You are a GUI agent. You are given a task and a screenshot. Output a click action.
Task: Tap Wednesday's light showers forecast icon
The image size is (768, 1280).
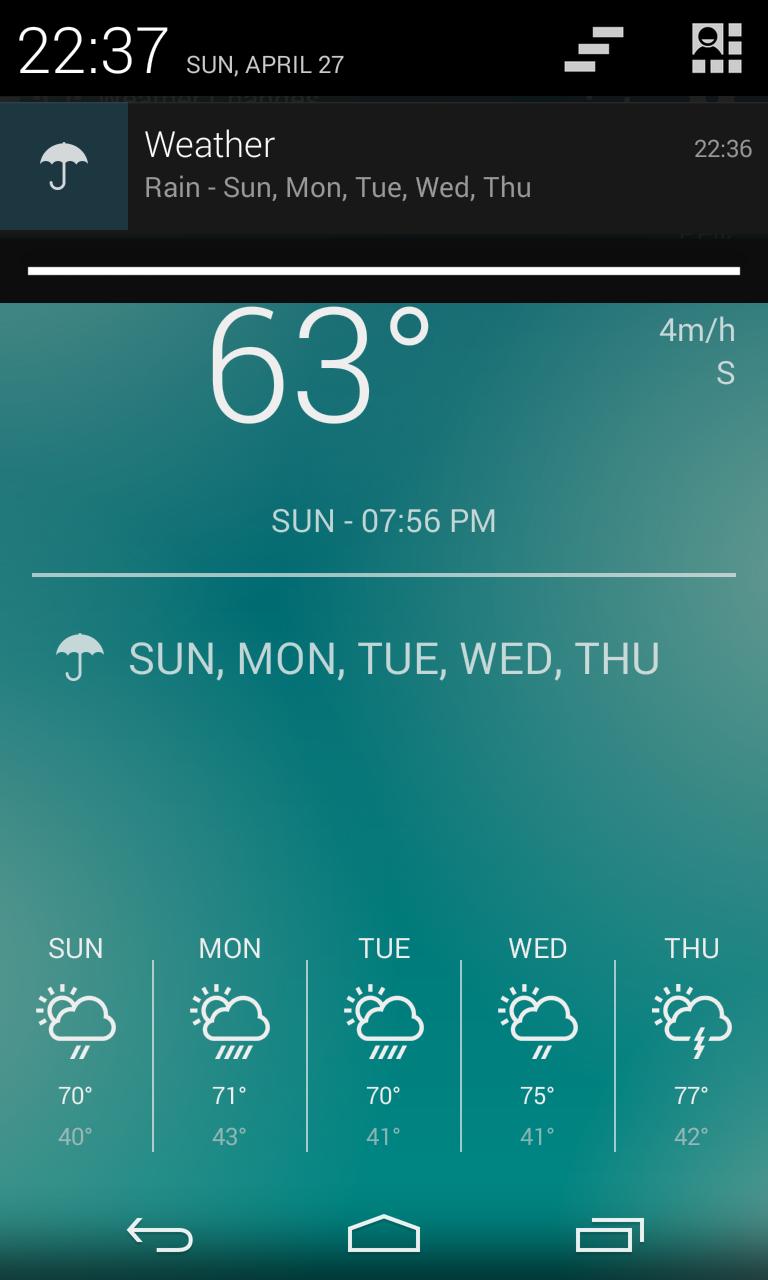coord(537,1020)
